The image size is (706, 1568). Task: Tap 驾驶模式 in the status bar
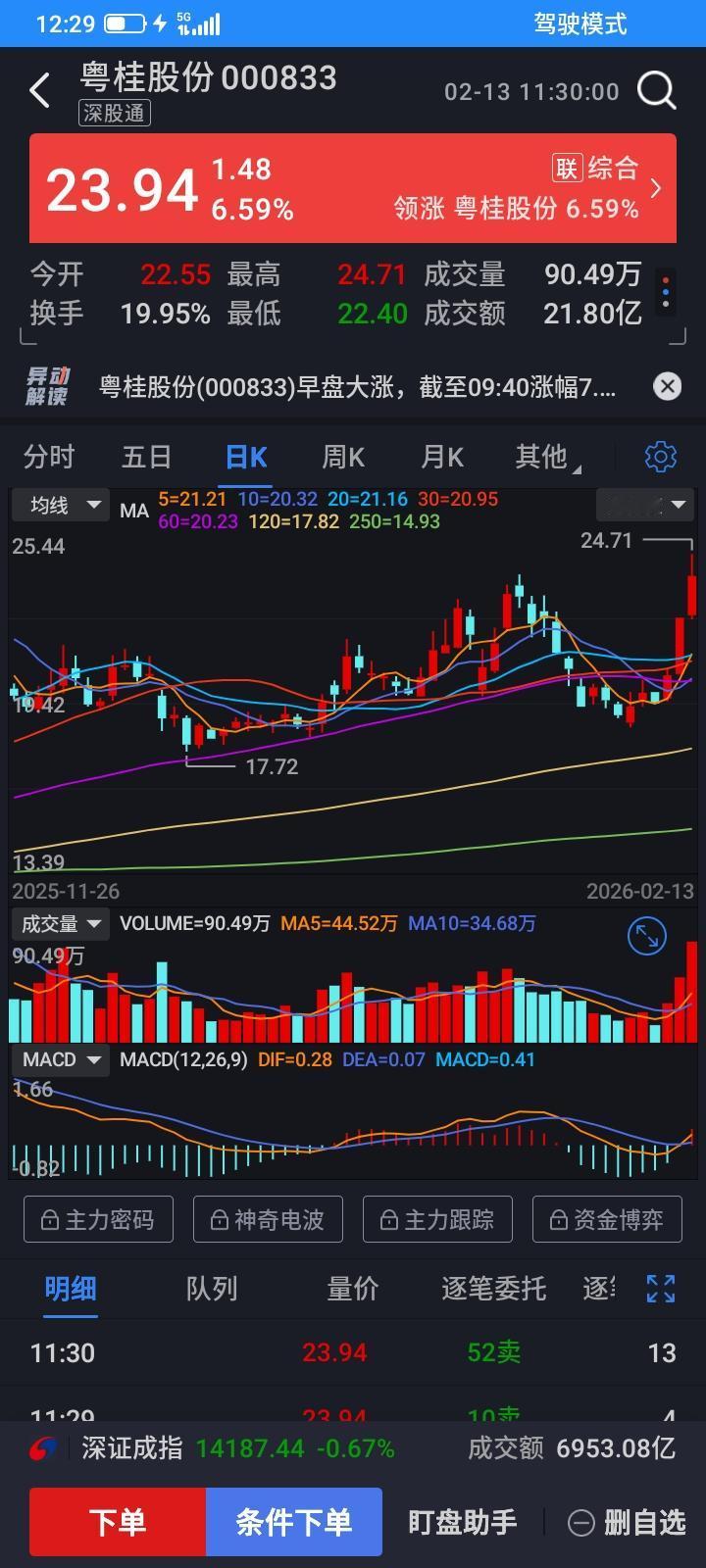point(579,22)
